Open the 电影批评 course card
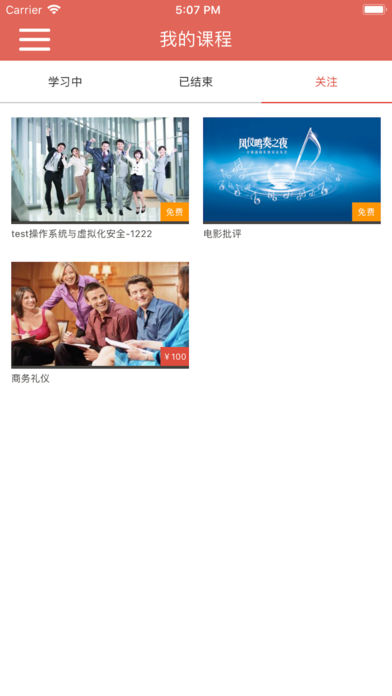This screenshot has width=392, height=696. (292, 178)
